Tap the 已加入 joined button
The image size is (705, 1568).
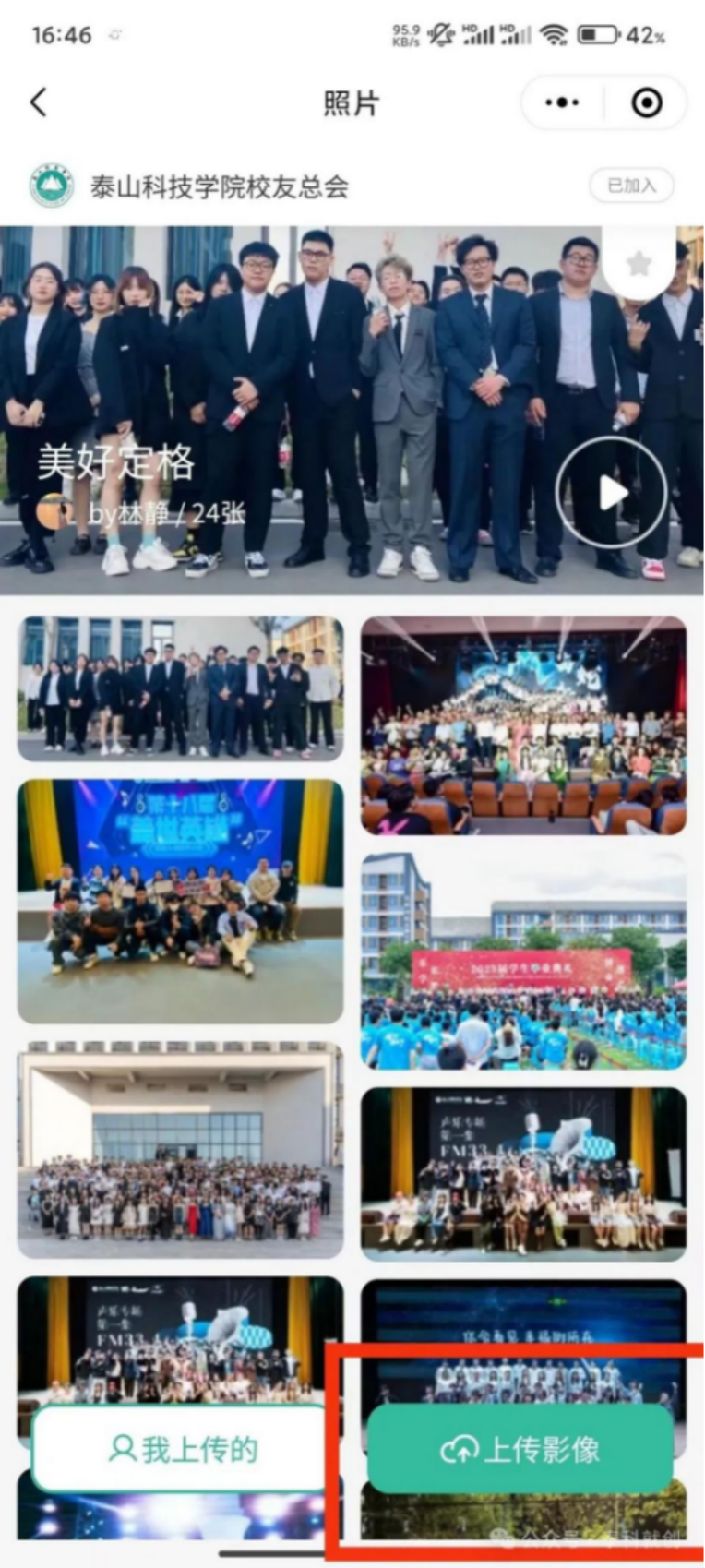pos(631,186)
